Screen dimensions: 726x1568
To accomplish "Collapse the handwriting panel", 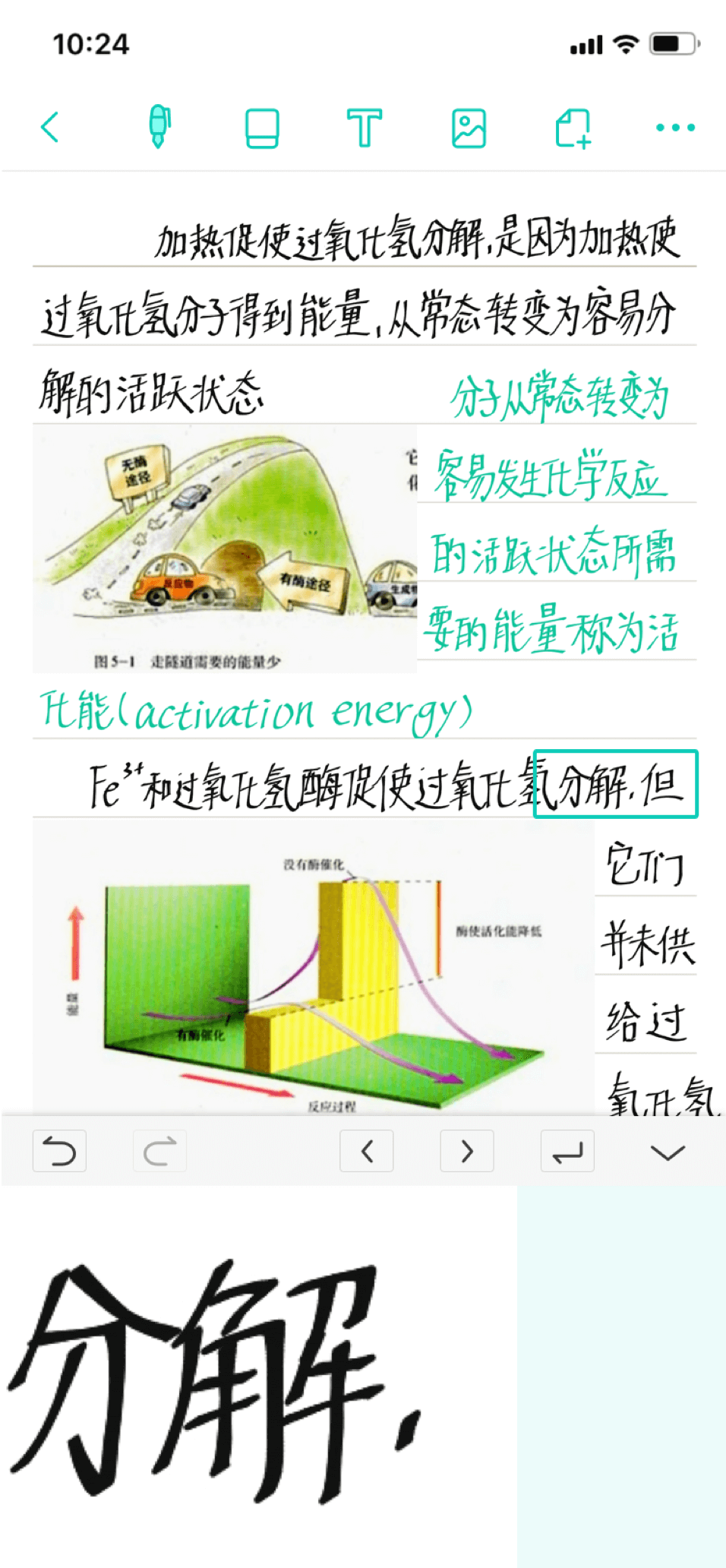I will tap(668, 1152).
